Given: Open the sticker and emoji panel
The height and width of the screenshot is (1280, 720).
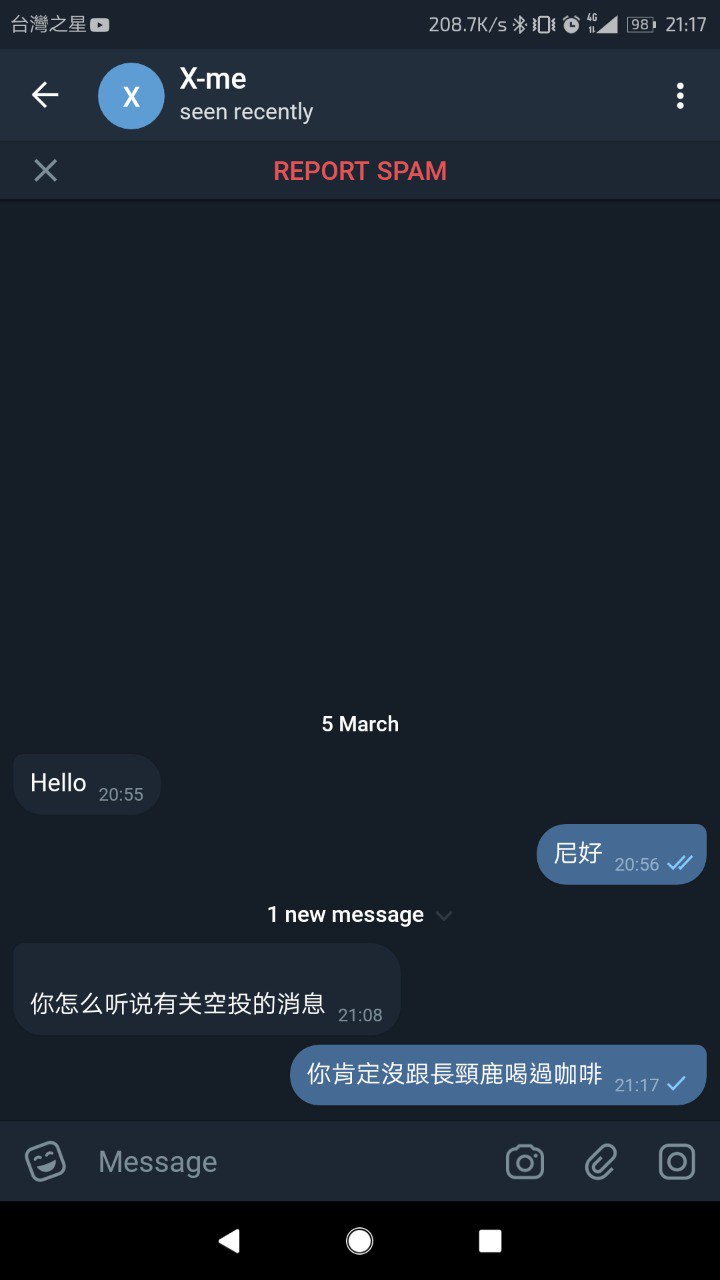Looking at the screenshot, I should coord(45,1161).
